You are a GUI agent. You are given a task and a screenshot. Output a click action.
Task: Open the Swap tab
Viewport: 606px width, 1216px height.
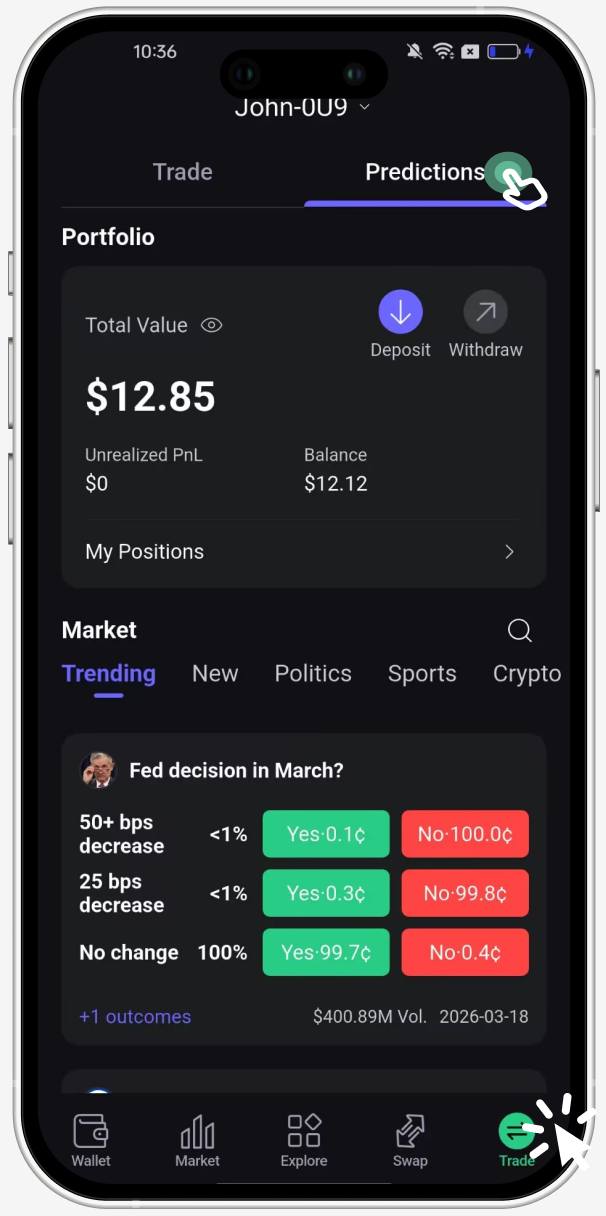pos(410,1142)
